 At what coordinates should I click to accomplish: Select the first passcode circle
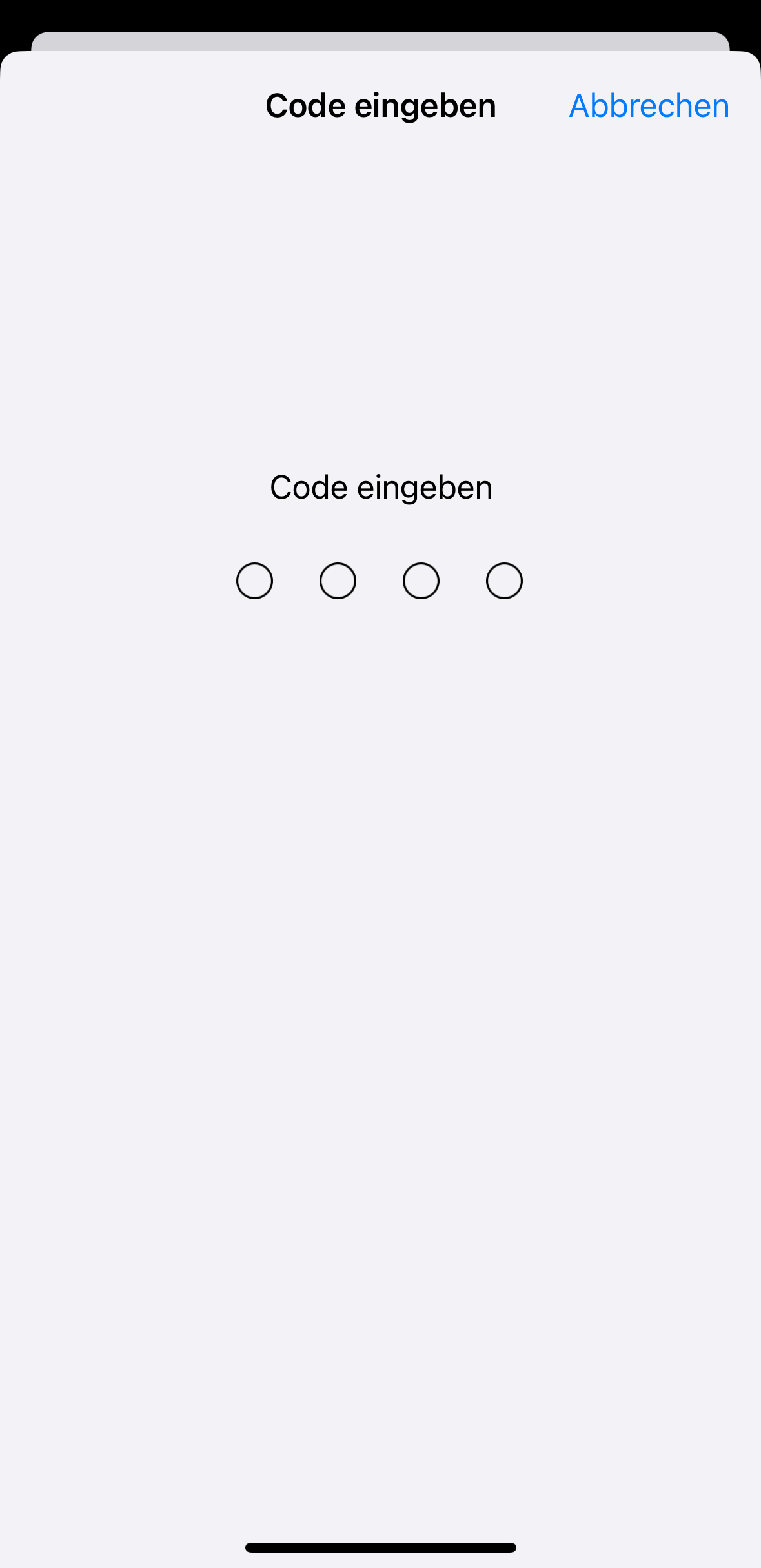point(254,581)
